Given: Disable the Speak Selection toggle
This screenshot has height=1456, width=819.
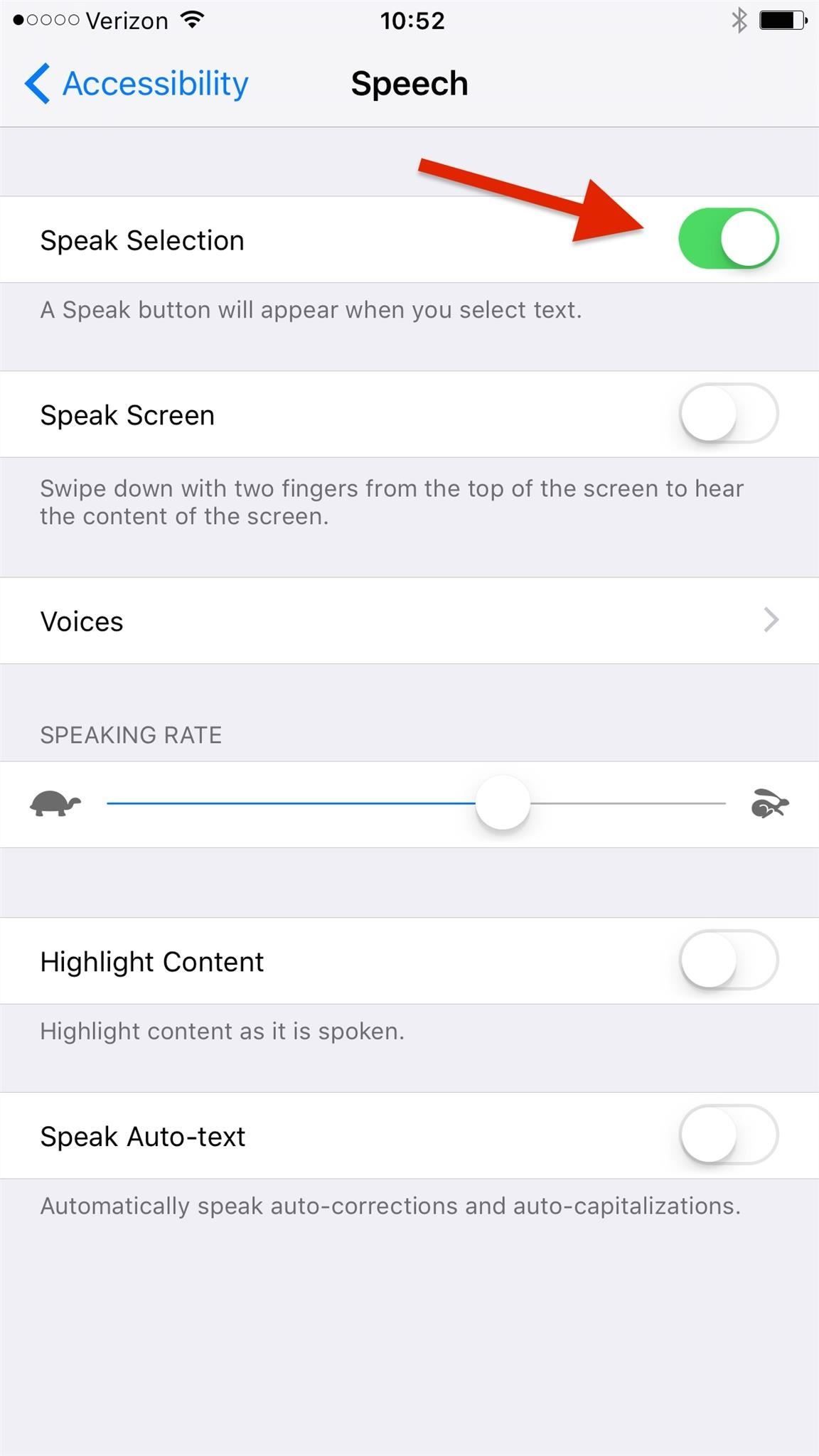Looking at the screenshot, I should pos(729,239).
